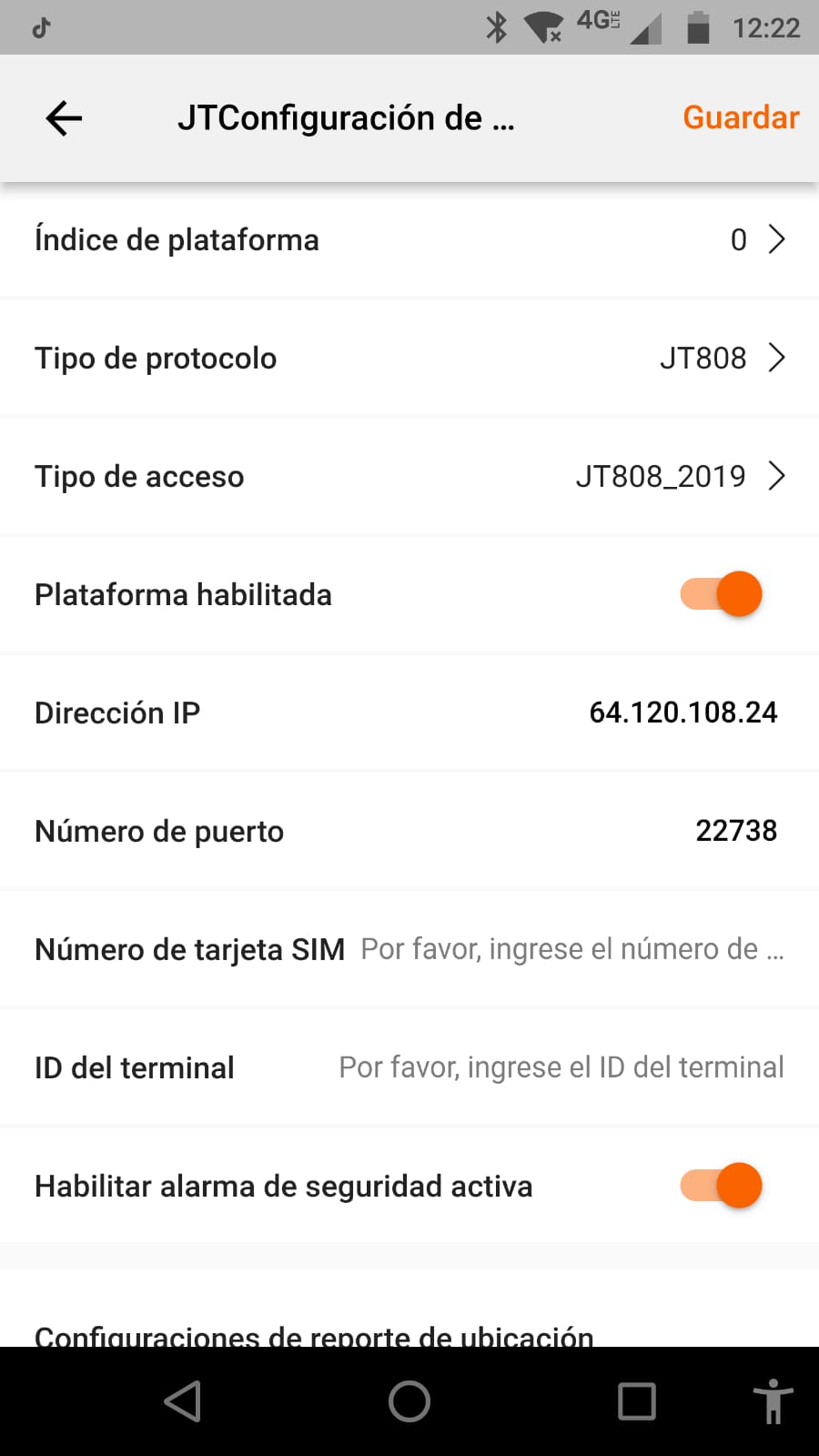The image size is (819, 1456).
Task: Turn off Habilitar alarma de seguridad activa
Action: click(x=721, y=1186)
